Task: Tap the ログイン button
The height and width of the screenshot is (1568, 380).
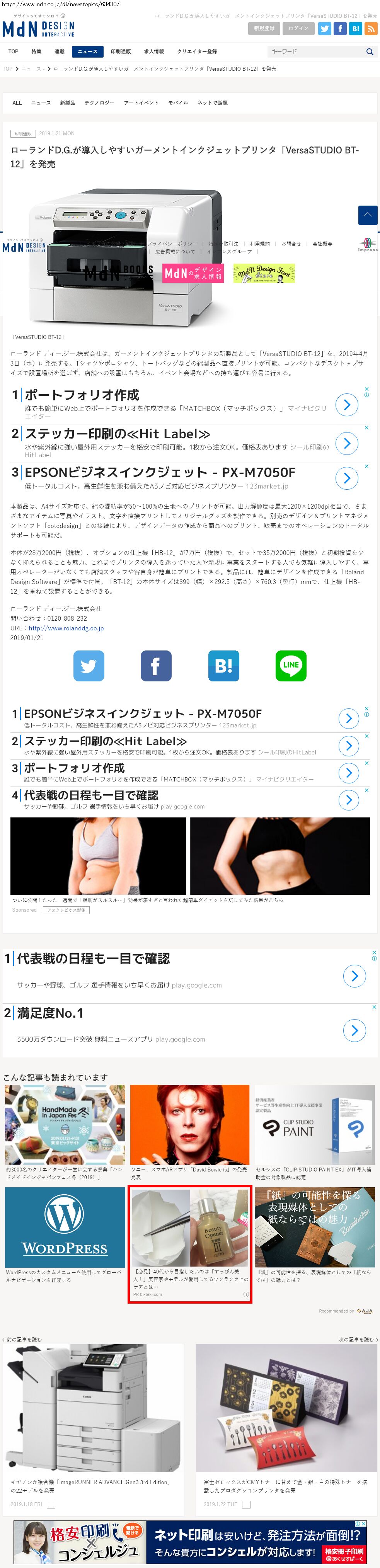Action: click(x=298, y=28)
